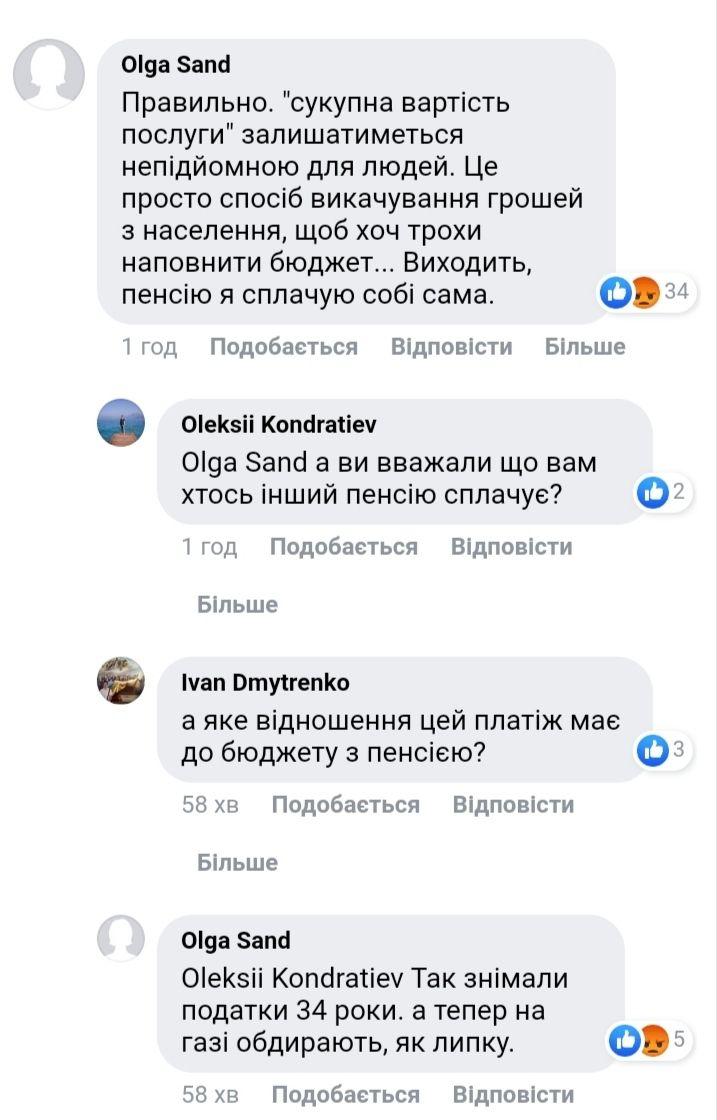Image resolution: width=717 pixels, height=1120 pixels.
Task: Reply to Olga Sand's top comment via Відповісти
Action: click(x=451, y=347)
